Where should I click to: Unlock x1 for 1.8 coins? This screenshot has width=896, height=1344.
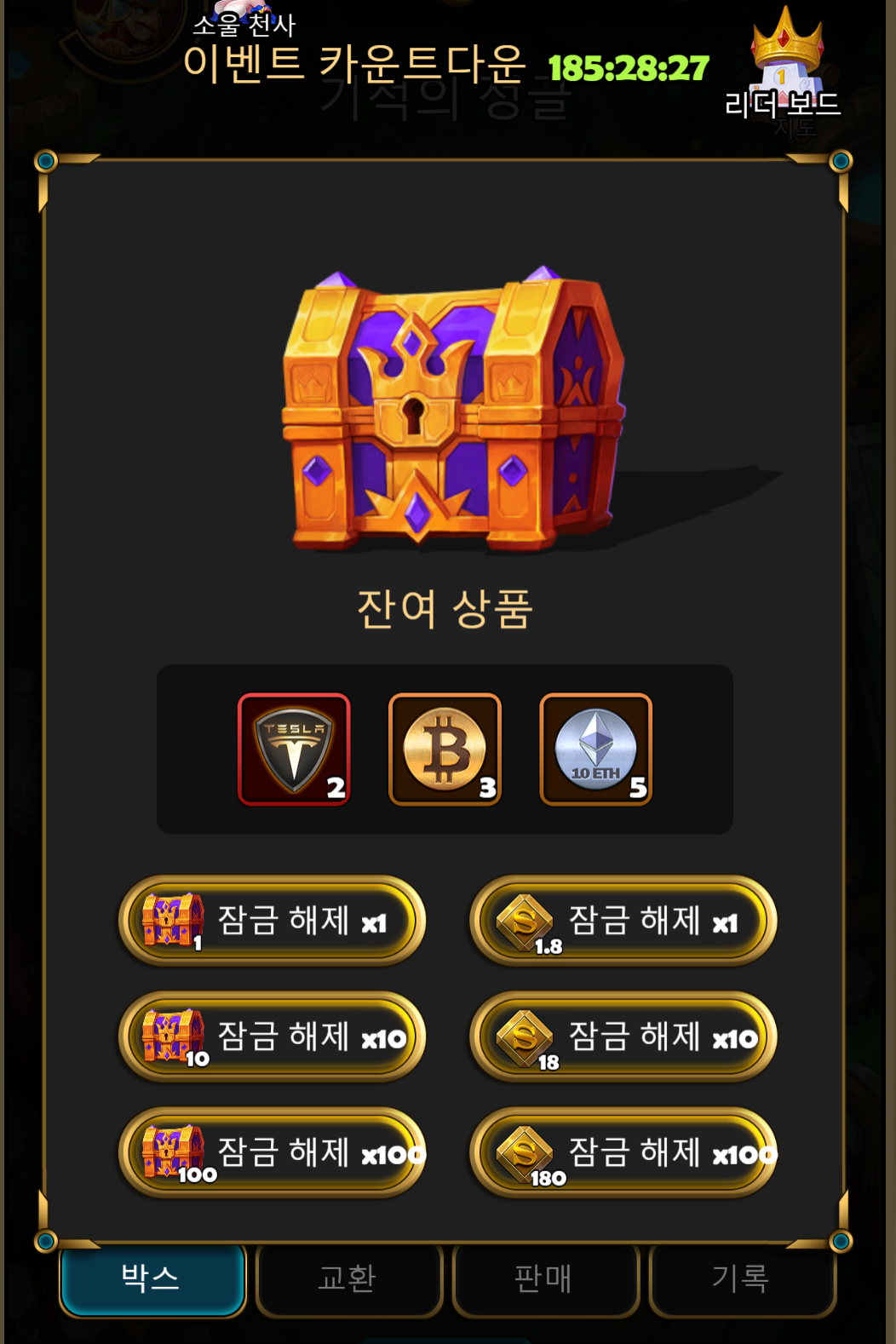(623, 921)
